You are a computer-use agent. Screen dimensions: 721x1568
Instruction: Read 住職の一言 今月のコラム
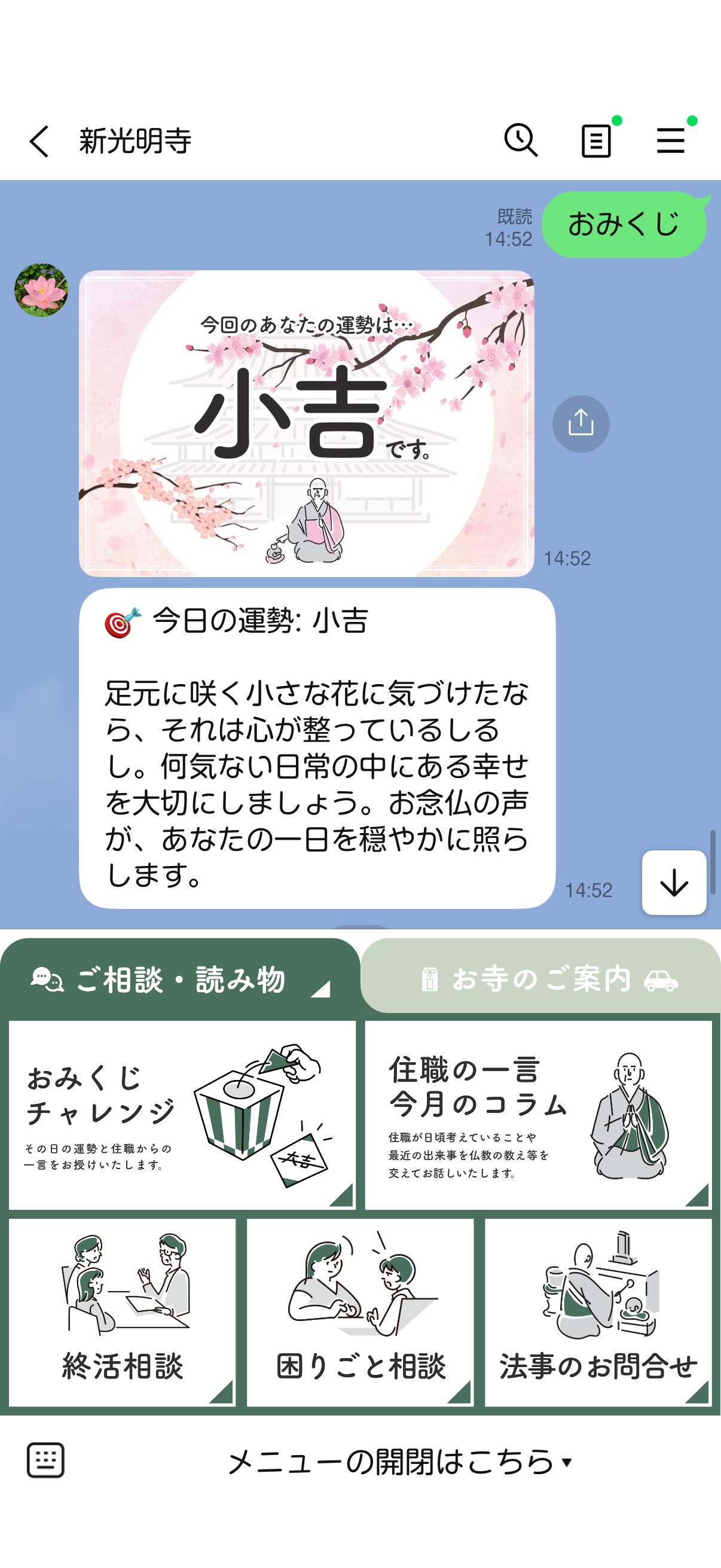pyautogui.click(x=538, y=1115)
